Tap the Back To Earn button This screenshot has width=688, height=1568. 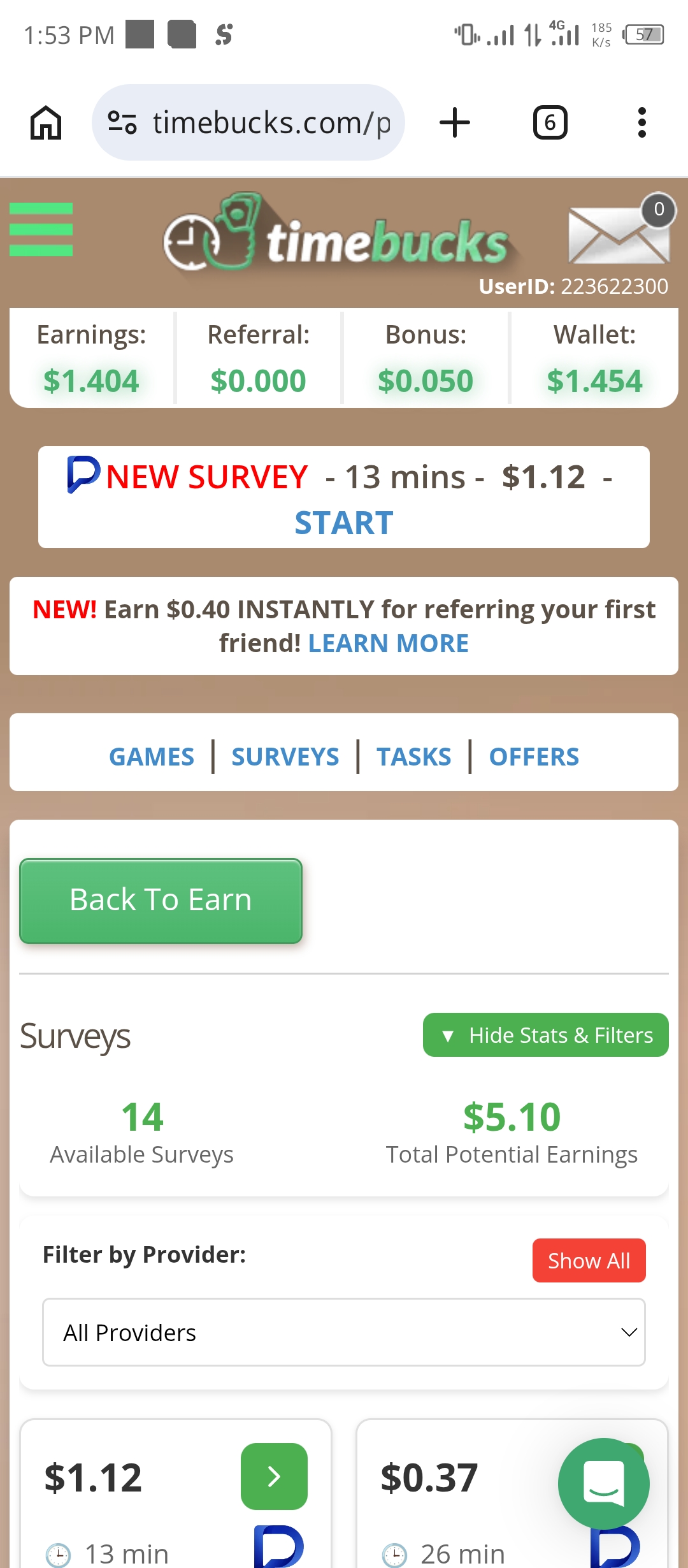tap(161, 900)
